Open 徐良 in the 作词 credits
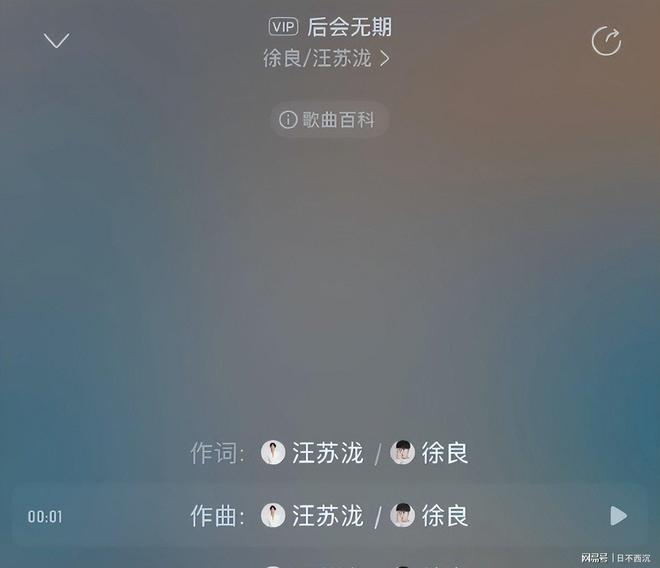This screenshot has width=660, height=568. coord(431,453)
